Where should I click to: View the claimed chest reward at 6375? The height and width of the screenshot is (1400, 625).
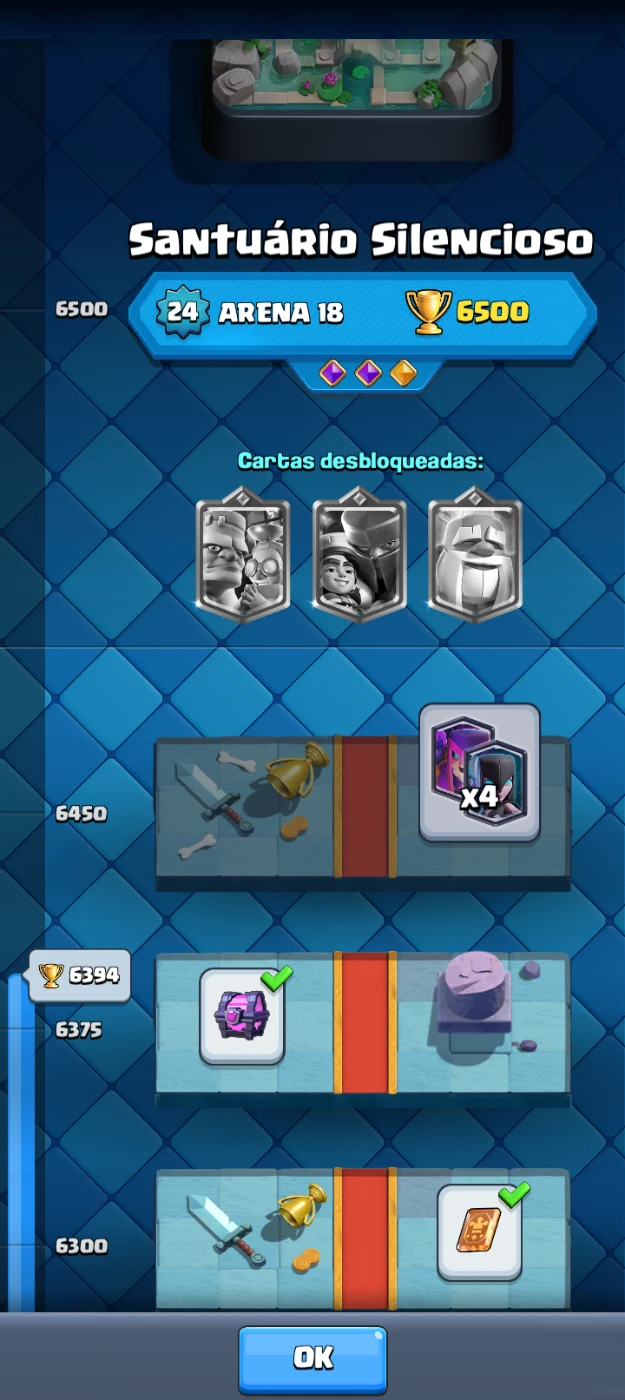coord(242,1016)
